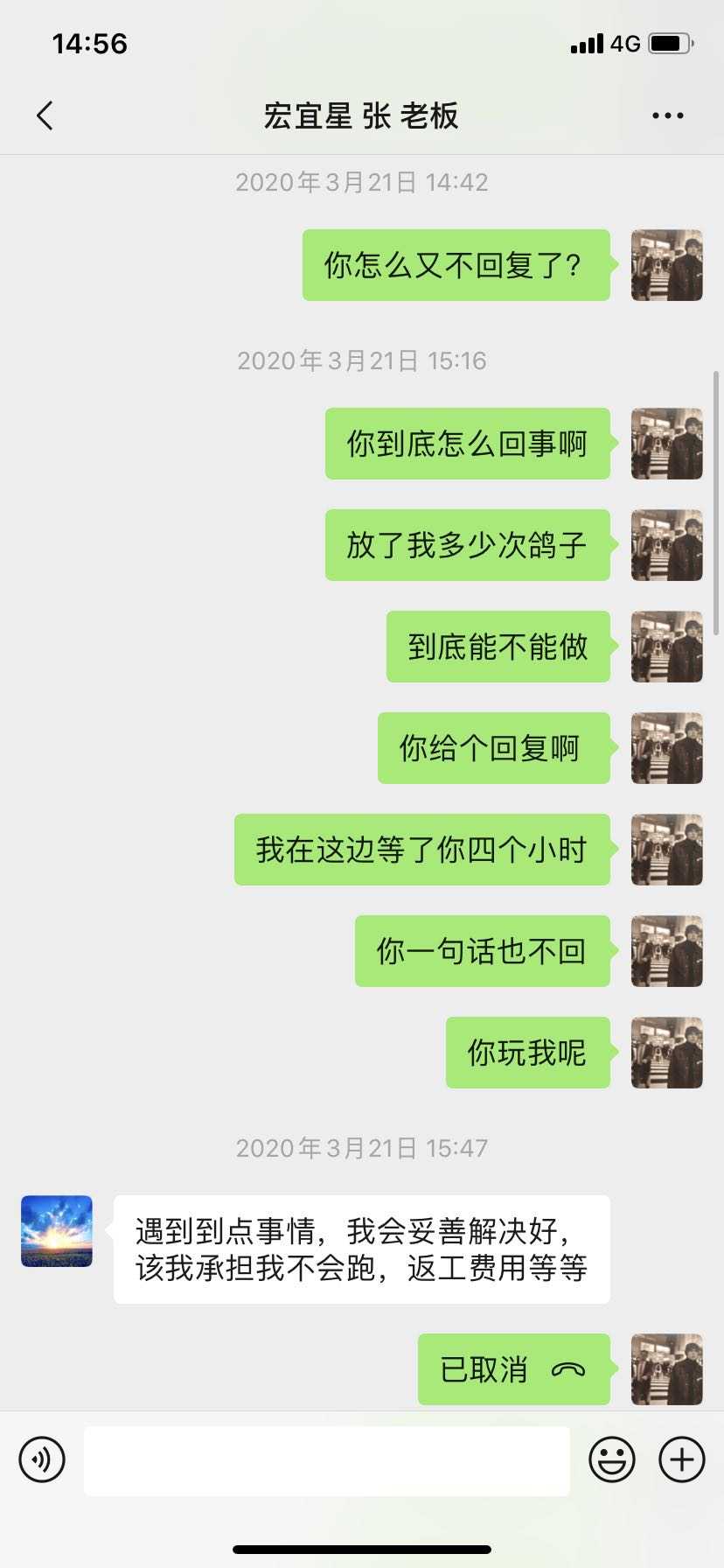Open the three-dot chat options menu
Image resolution: width=724 pixels, height=1568 pixels.
pyautogui.click(x=667, y=115)
